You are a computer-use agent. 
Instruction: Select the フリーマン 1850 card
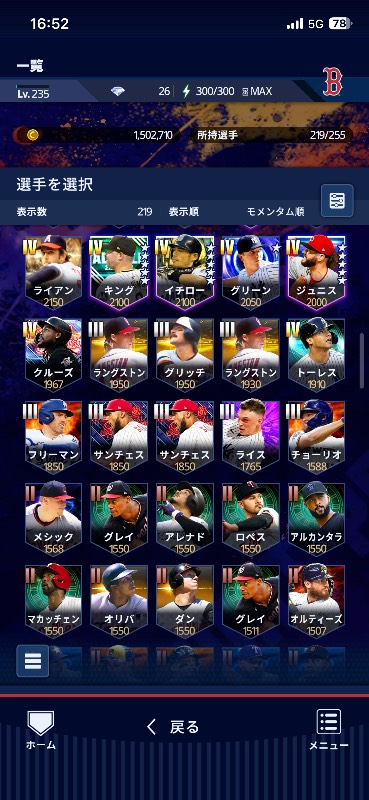point(53,437)
